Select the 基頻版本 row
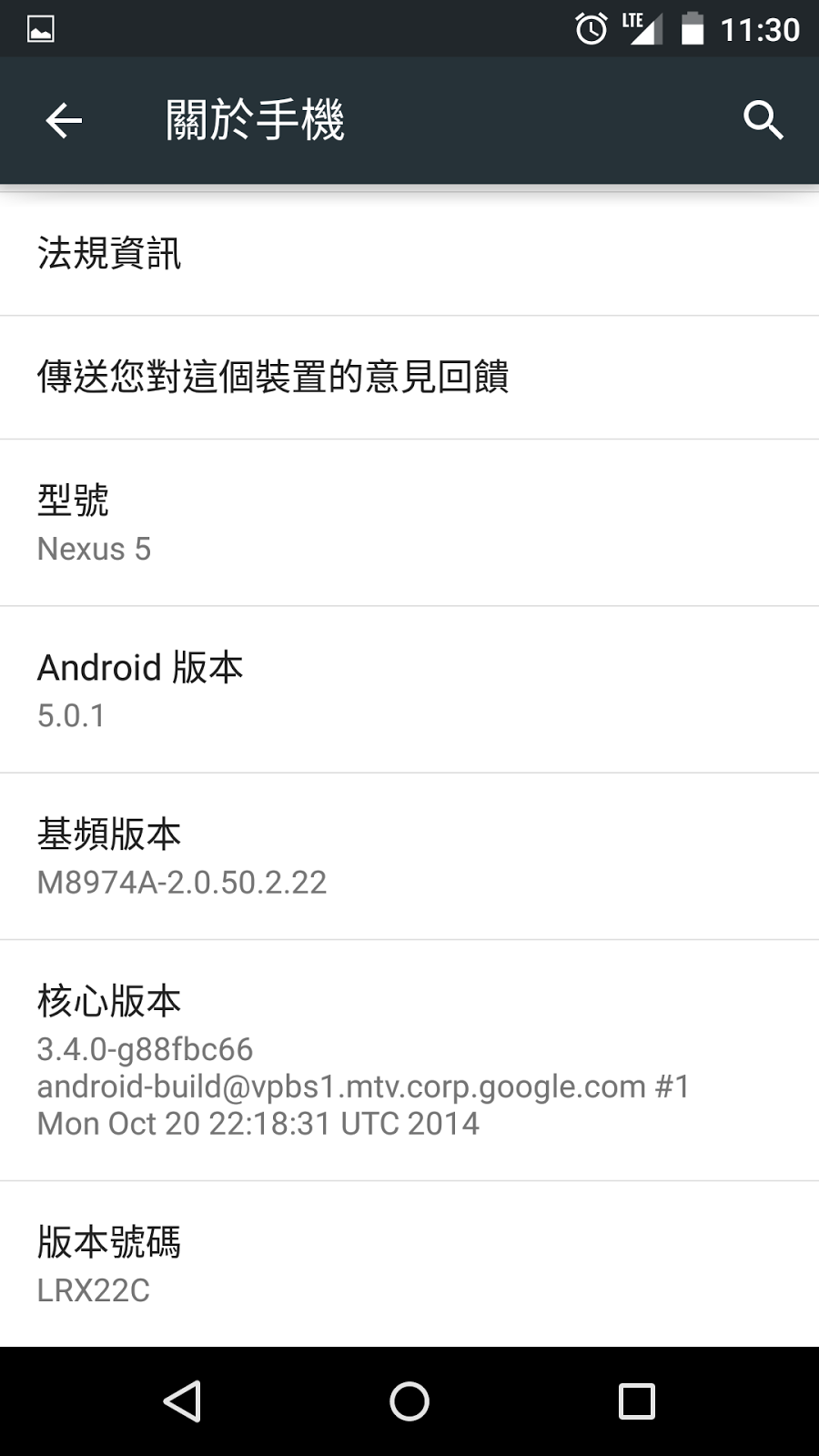Viewport: 819px width, 1456px height. coord(409,855)
